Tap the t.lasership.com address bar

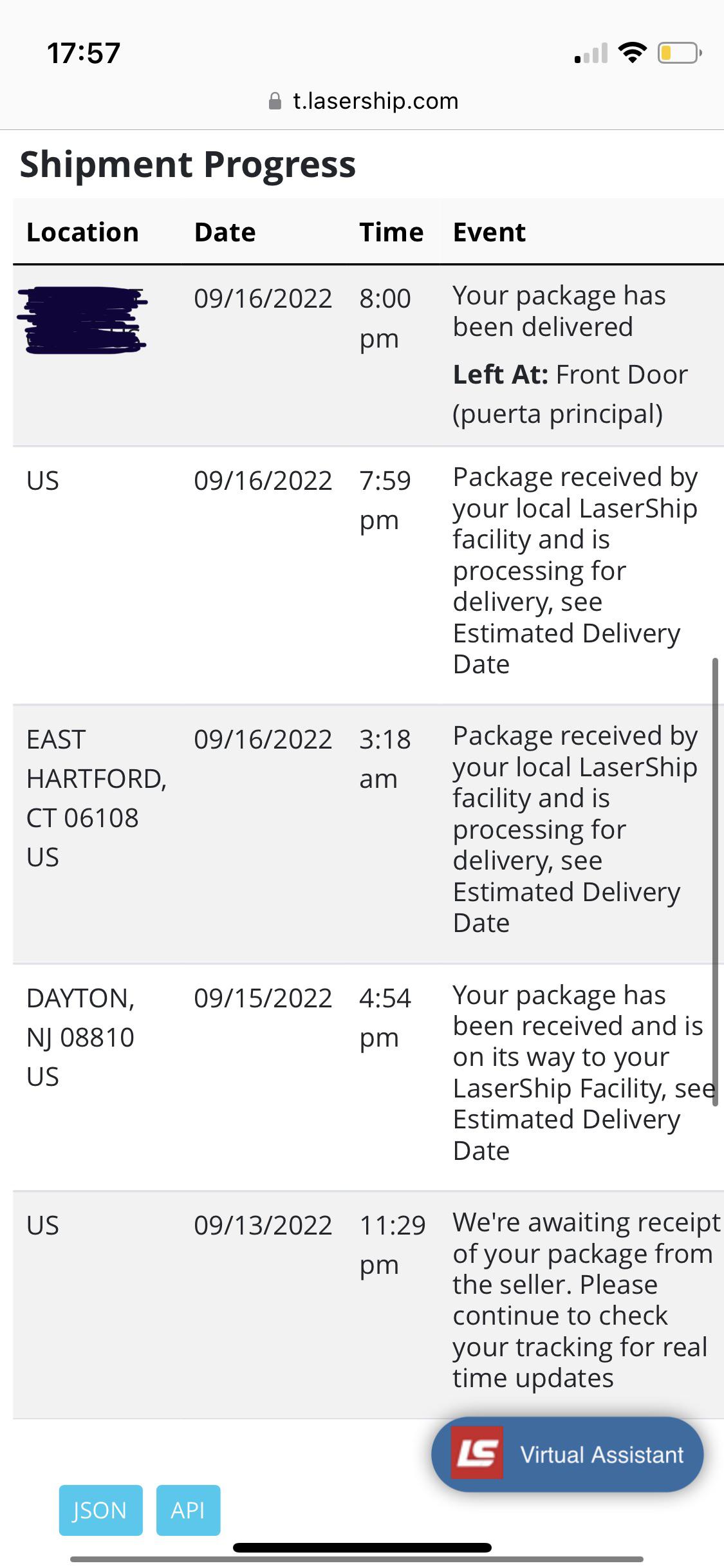click(x=362, y=101)
